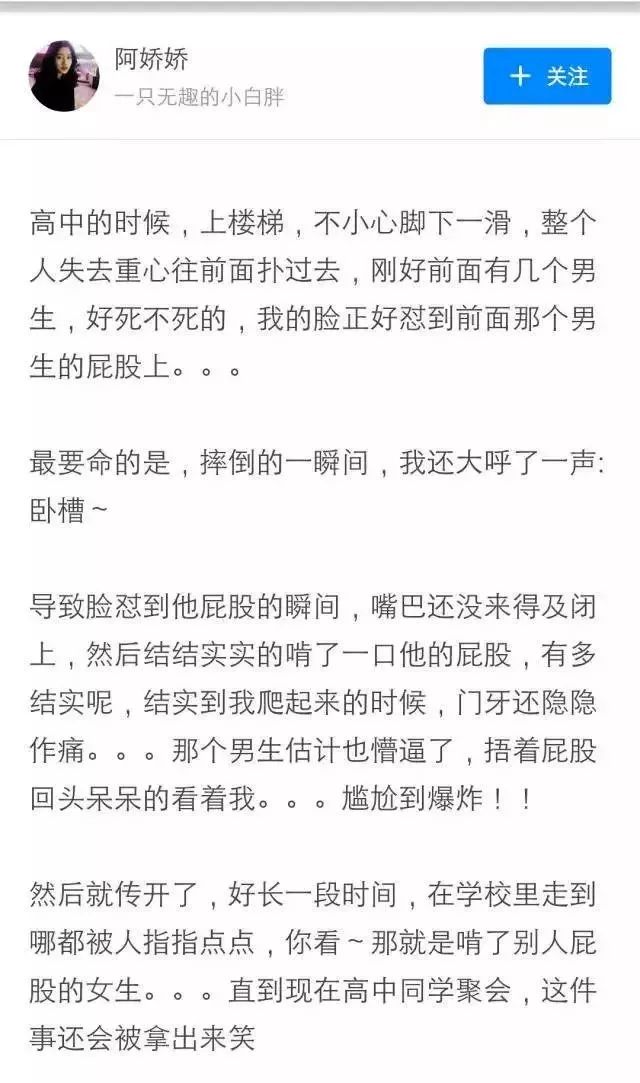Open 阿娇娇's profile avatar
The image size is (640, 1083).
64,76
